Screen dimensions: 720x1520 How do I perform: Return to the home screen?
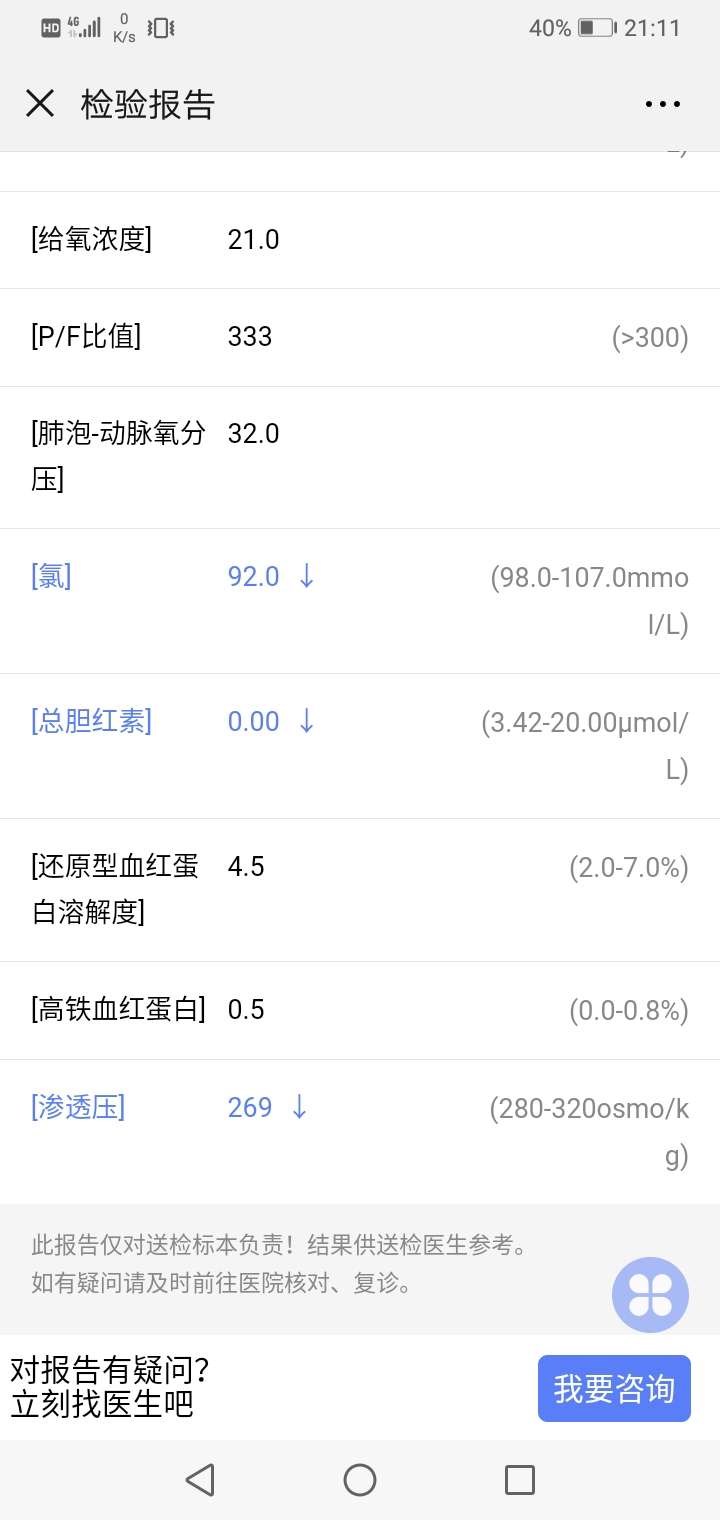pyautogui.click(x=360, y=1480)
